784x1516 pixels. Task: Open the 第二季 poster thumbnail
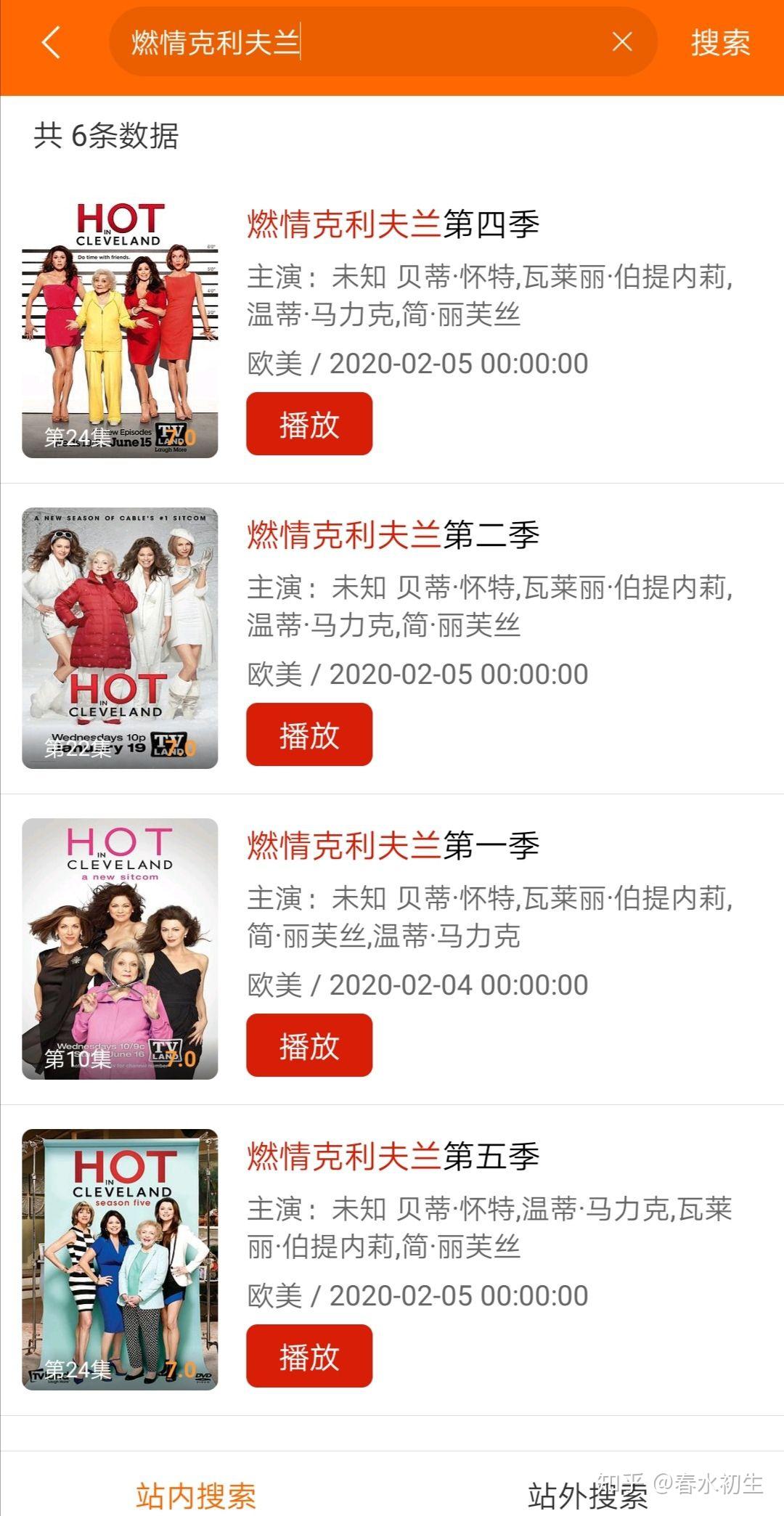[x=120, y=638]
